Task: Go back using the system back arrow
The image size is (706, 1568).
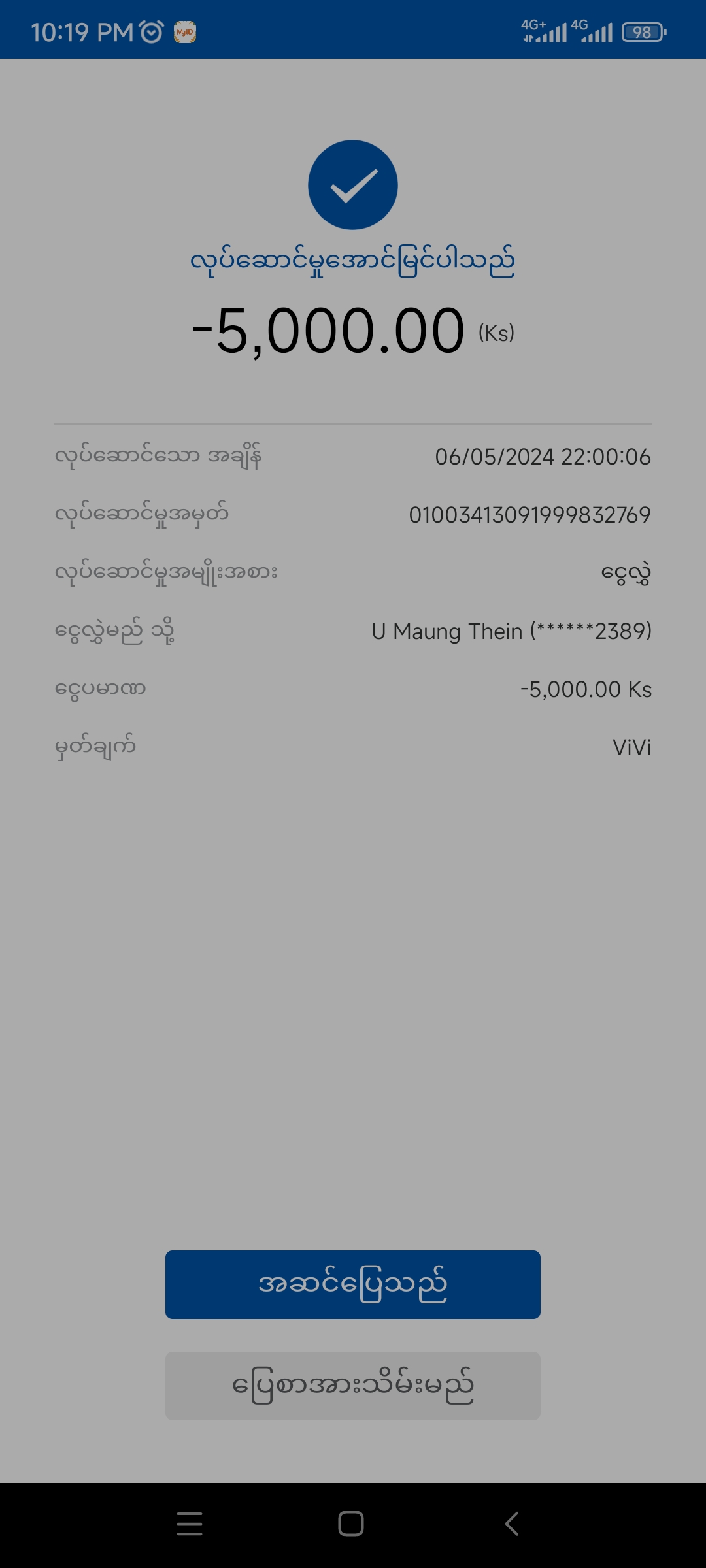Action: click(513, 1524)
